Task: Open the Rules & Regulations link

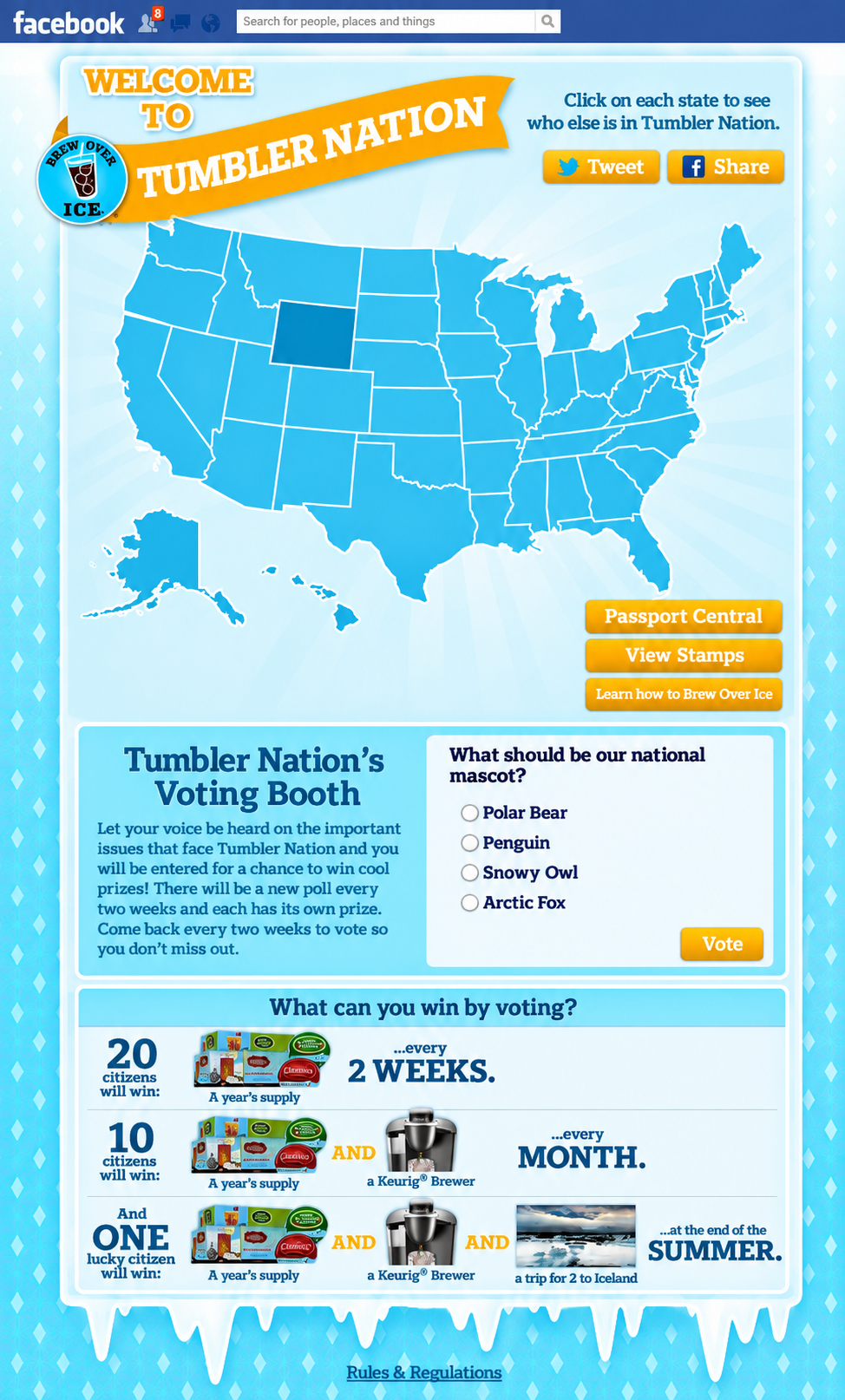Action: (x=424, y=1372)
